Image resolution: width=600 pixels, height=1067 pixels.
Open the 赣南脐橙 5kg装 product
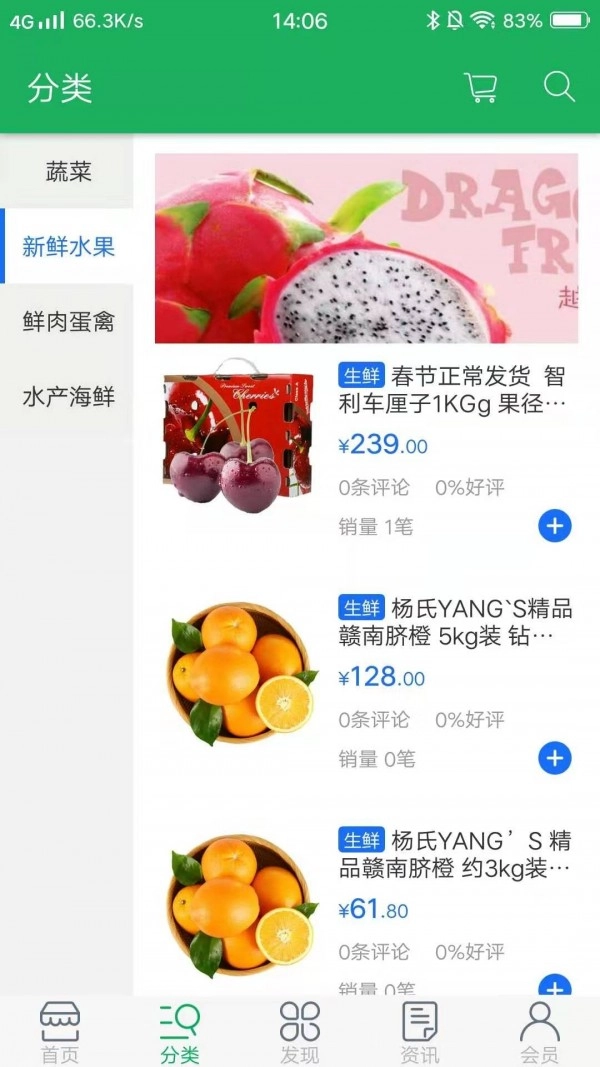coord(455,622)
